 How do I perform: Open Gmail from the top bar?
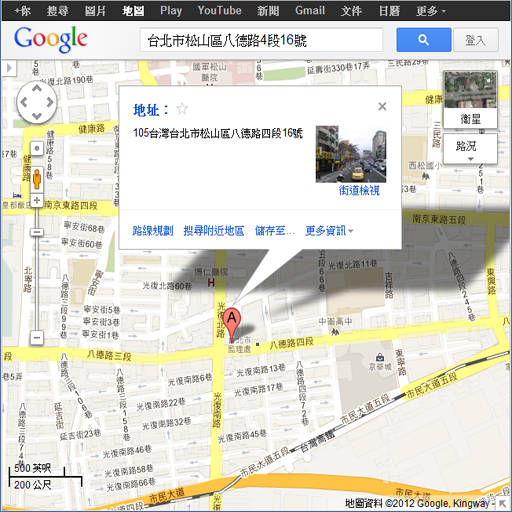(310, 10)
